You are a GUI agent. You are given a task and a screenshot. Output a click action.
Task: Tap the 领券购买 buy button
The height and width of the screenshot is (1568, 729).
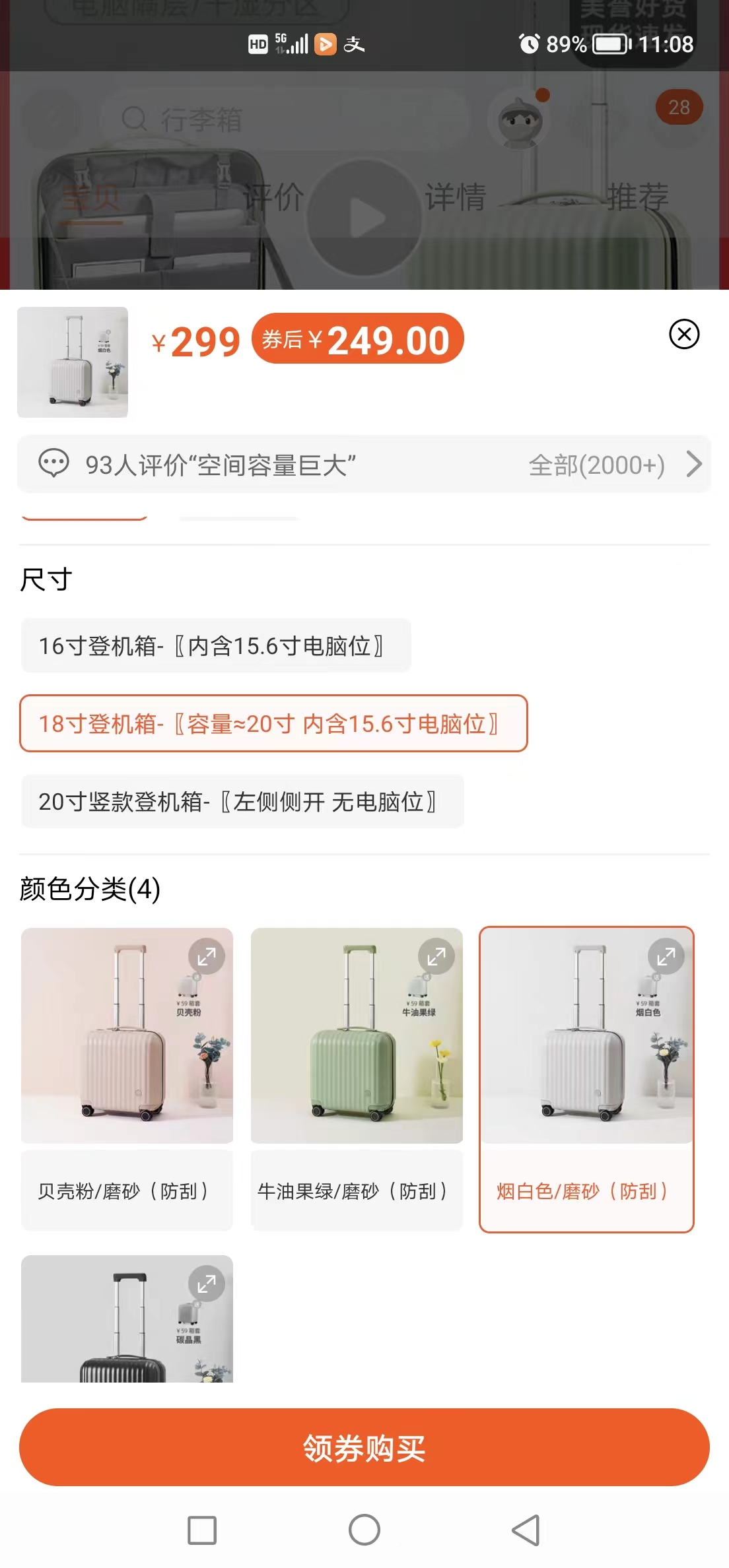click(364, 1447)
